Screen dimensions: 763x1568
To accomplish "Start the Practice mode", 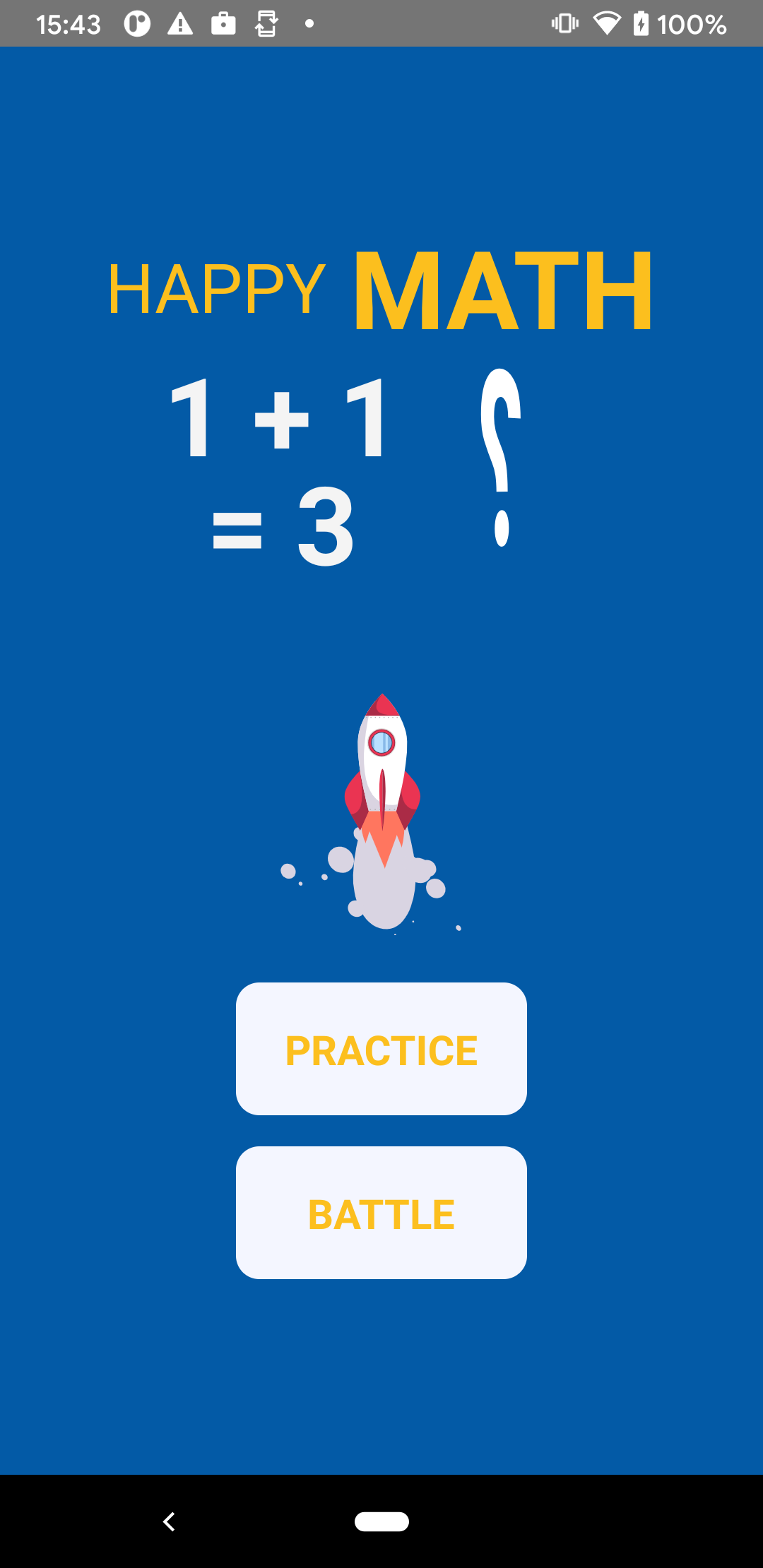I will tap(381, 1049).
